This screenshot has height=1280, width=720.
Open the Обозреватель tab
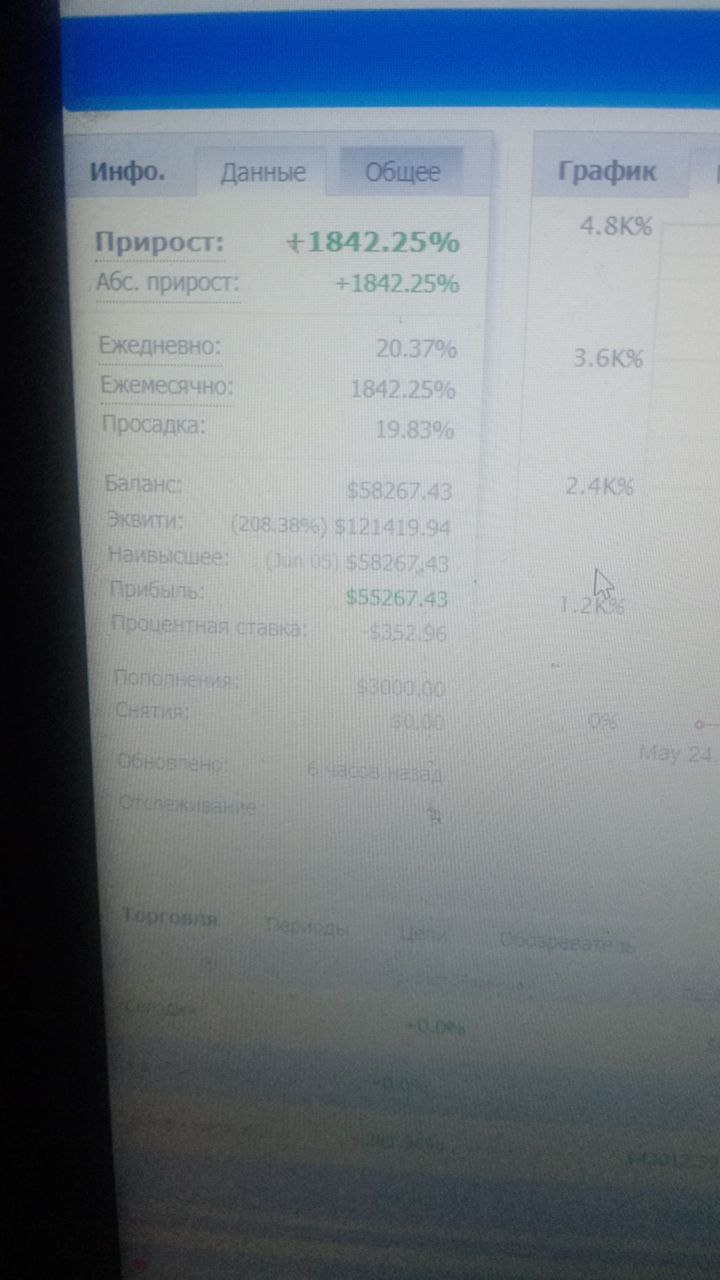(566, 942)
